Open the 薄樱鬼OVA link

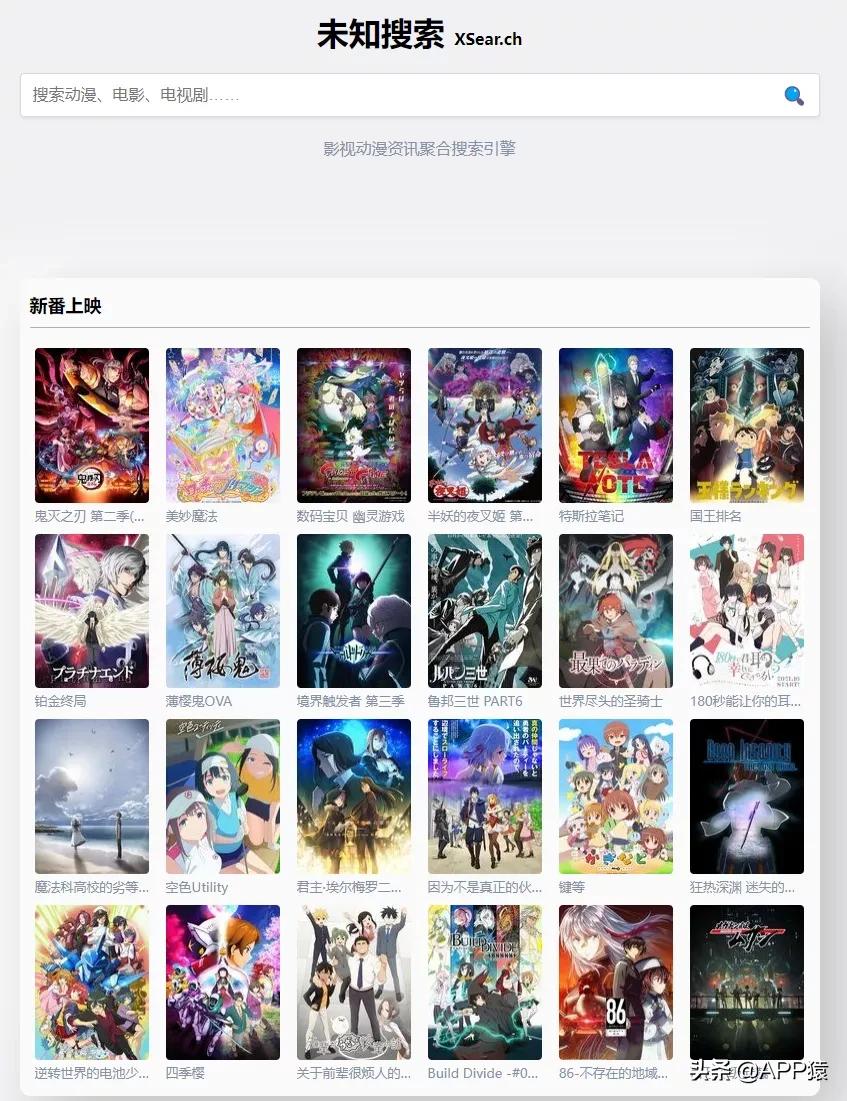point(197,701)
